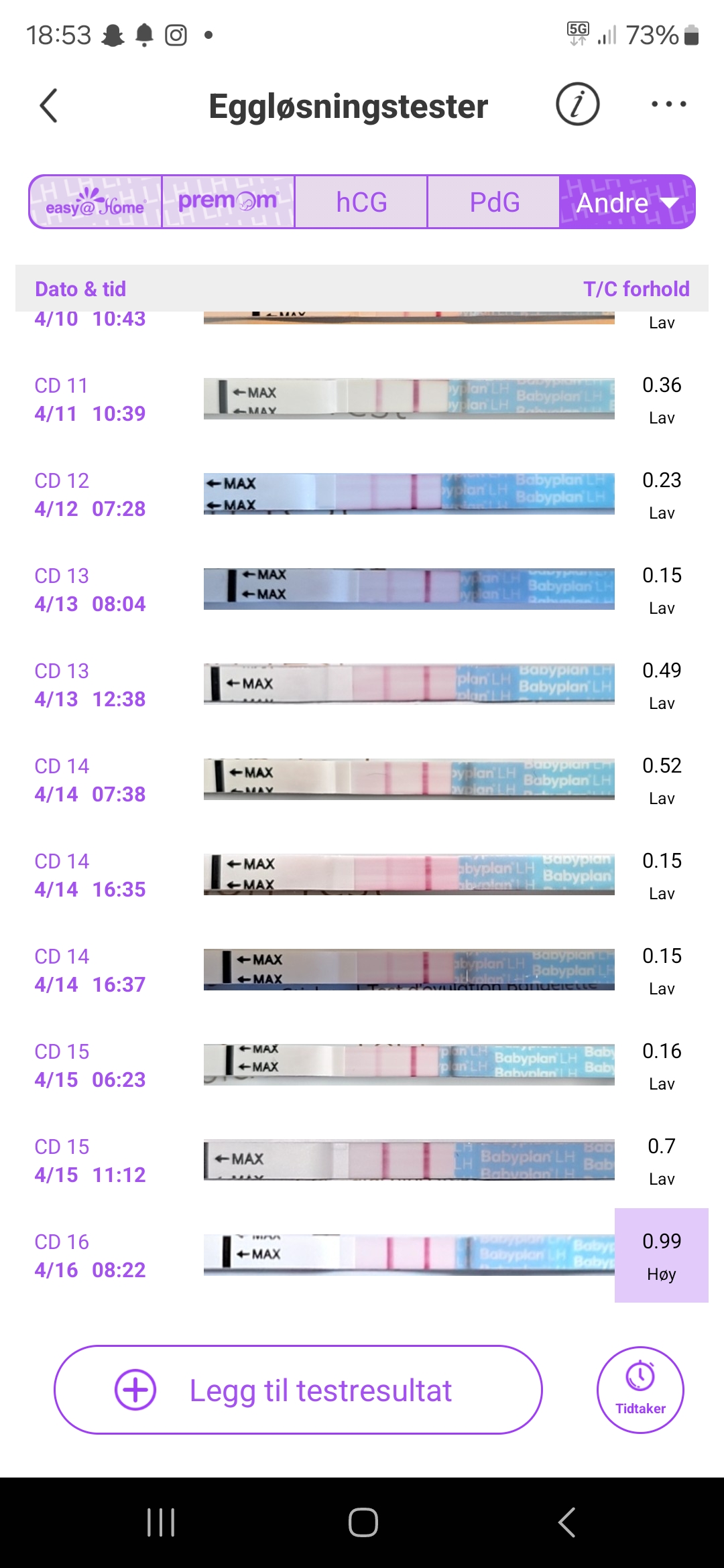Image resolution: width=724 pixels, height=1568 pixels.
Task: Select the PdG tab
Action: 494,202
